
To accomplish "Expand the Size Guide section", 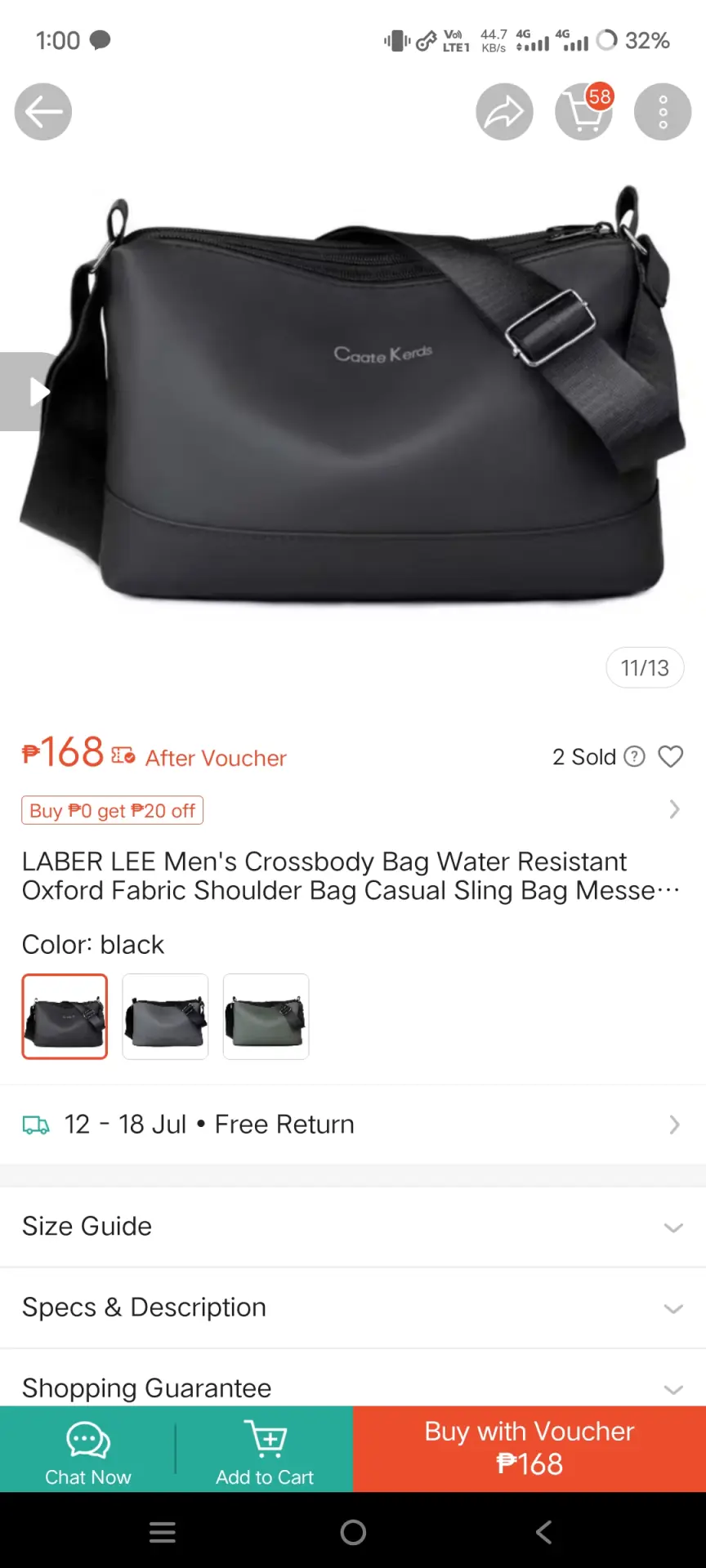I will tap(353, 1227).
